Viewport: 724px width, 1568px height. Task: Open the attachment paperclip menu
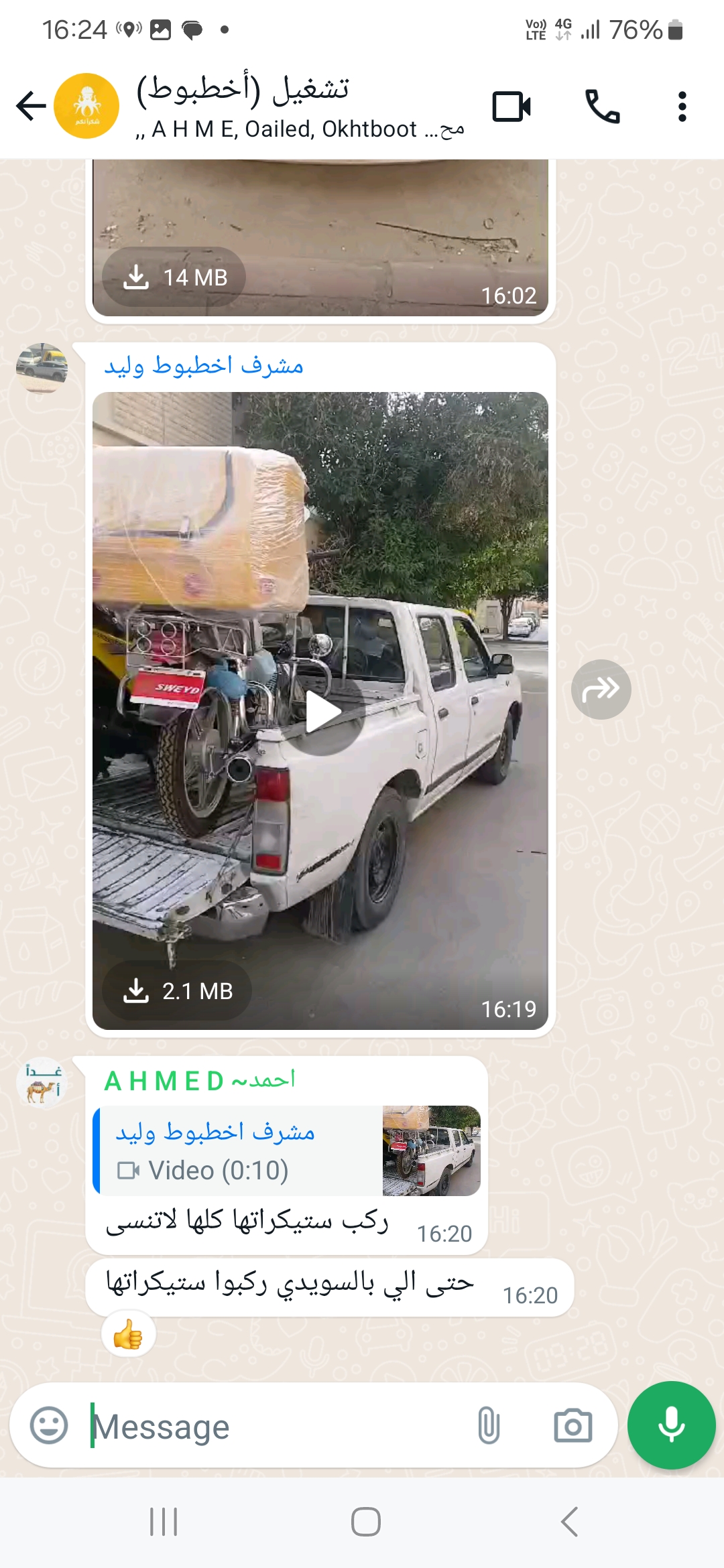[x=489, y=1425]
